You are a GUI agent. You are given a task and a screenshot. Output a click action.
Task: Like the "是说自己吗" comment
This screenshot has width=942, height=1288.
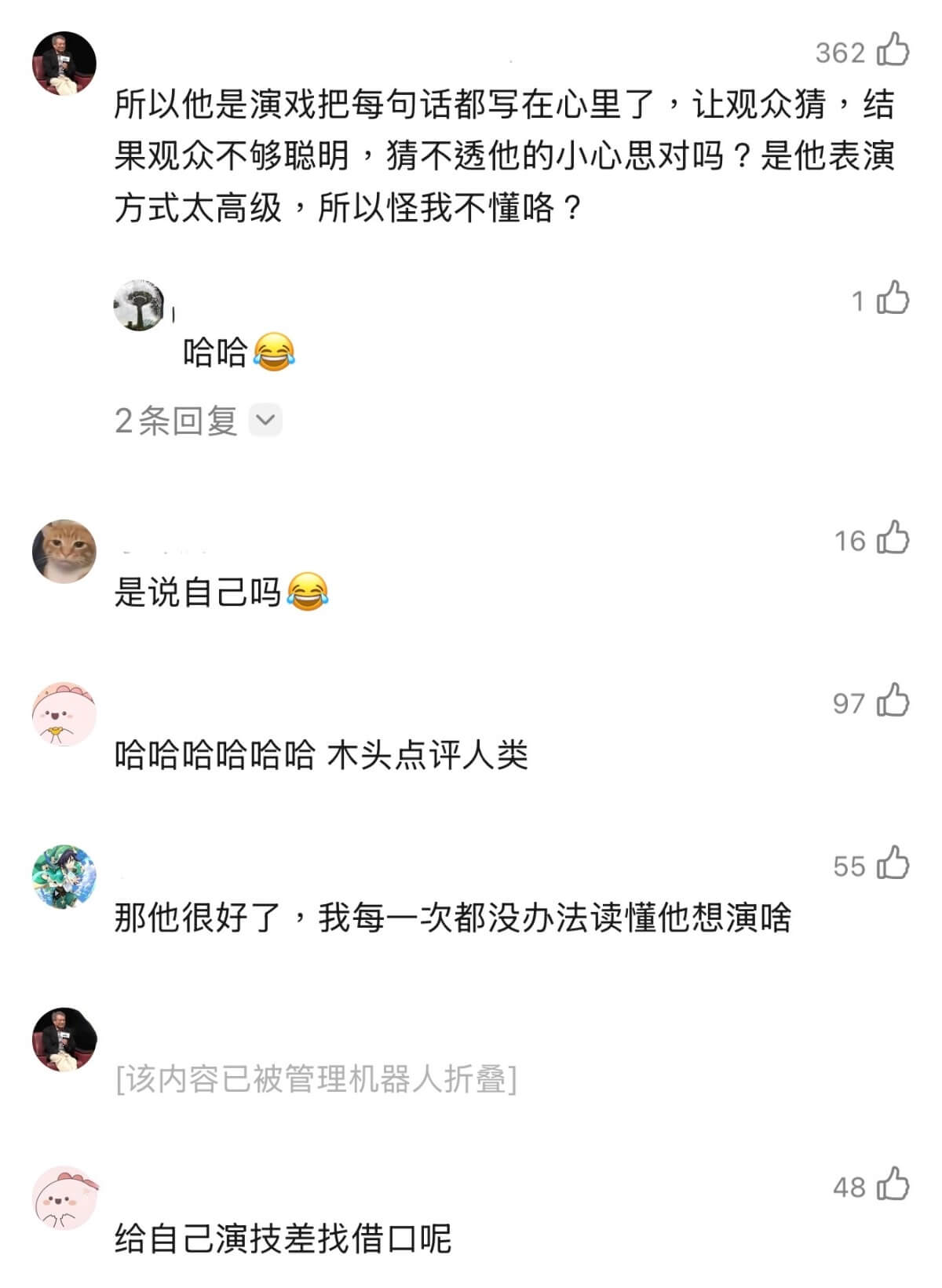pyautogui.click(x=893, y=539)
